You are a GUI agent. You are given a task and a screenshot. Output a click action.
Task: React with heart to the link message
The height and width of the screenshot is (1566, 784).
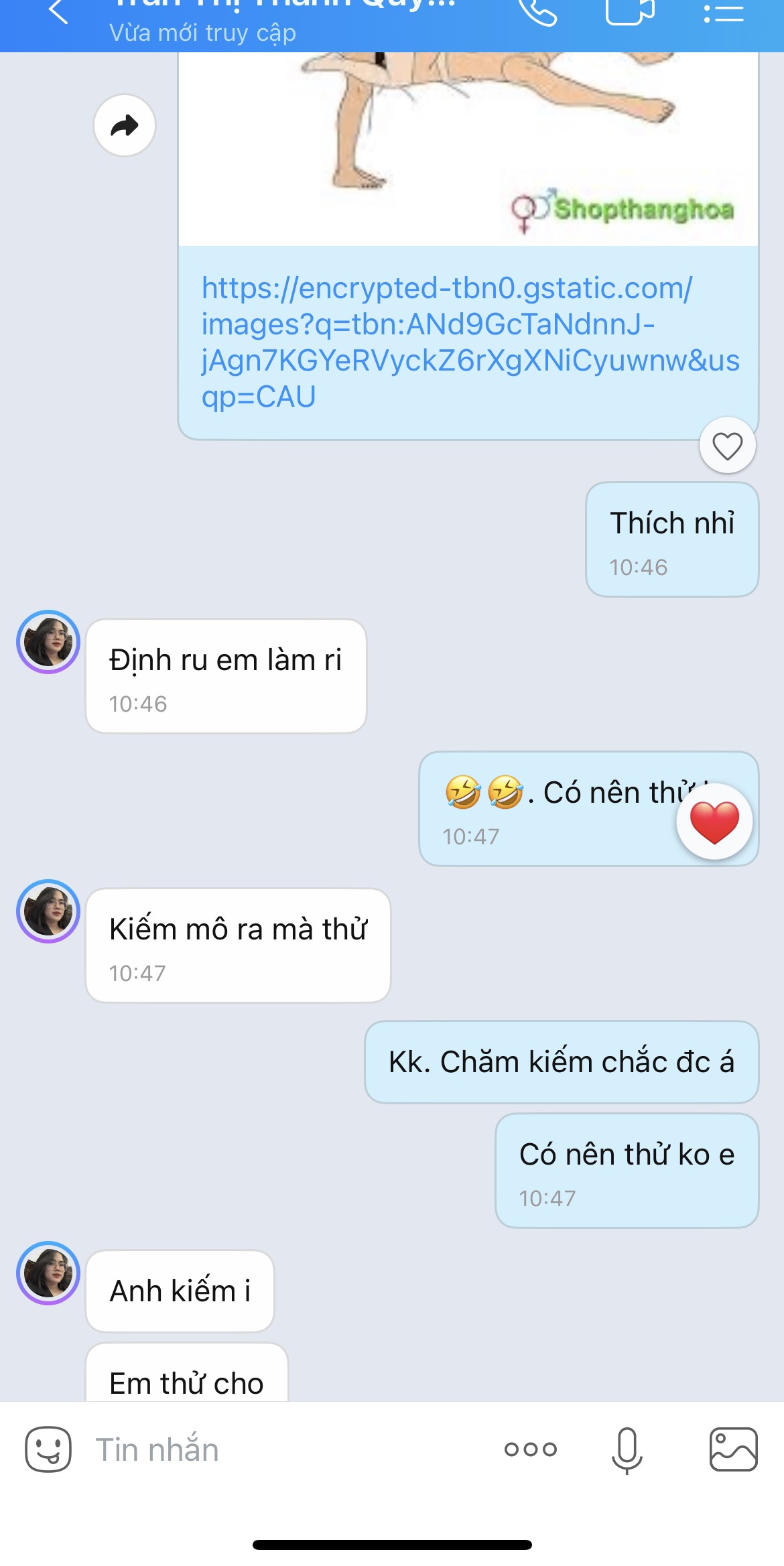(727, 446)
